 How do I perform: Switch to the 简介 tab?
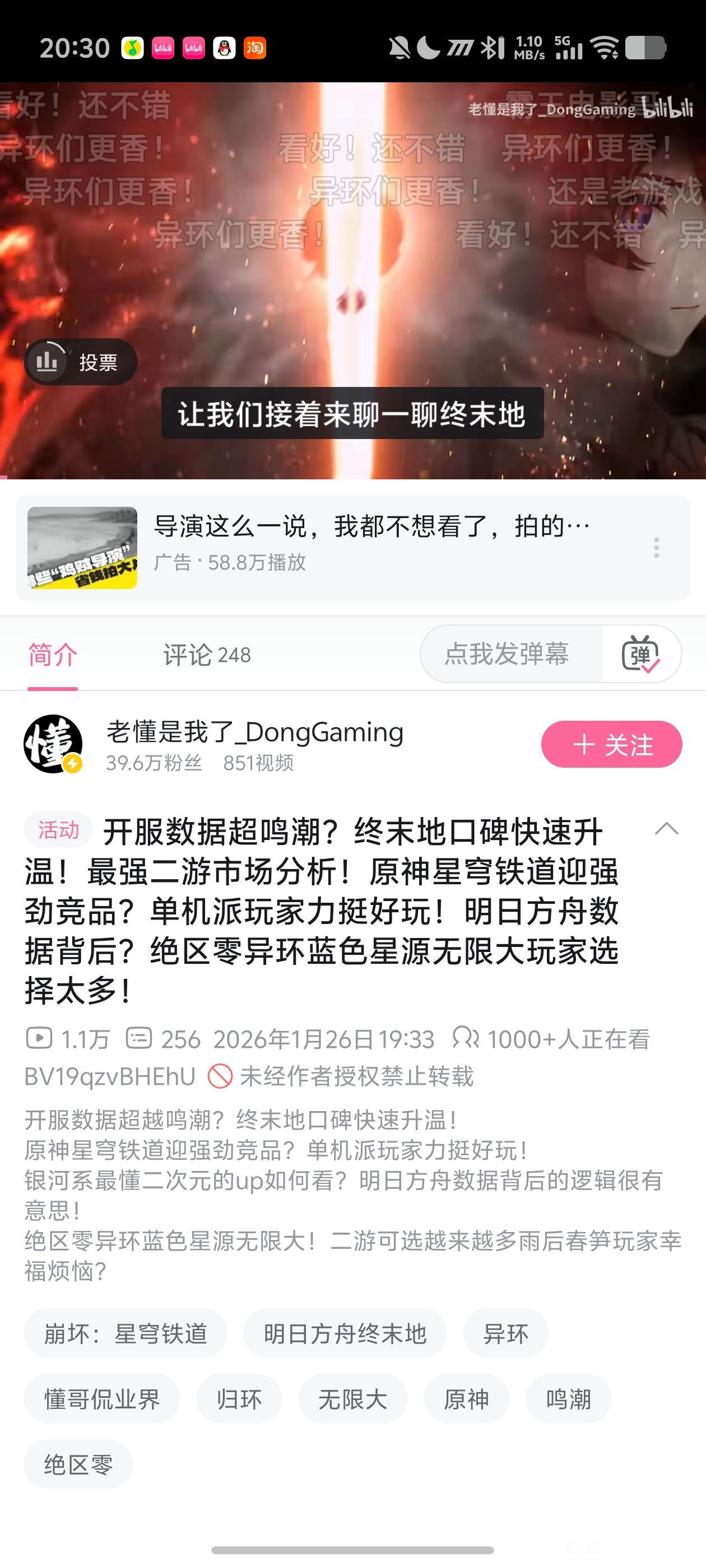coord(53,655)
